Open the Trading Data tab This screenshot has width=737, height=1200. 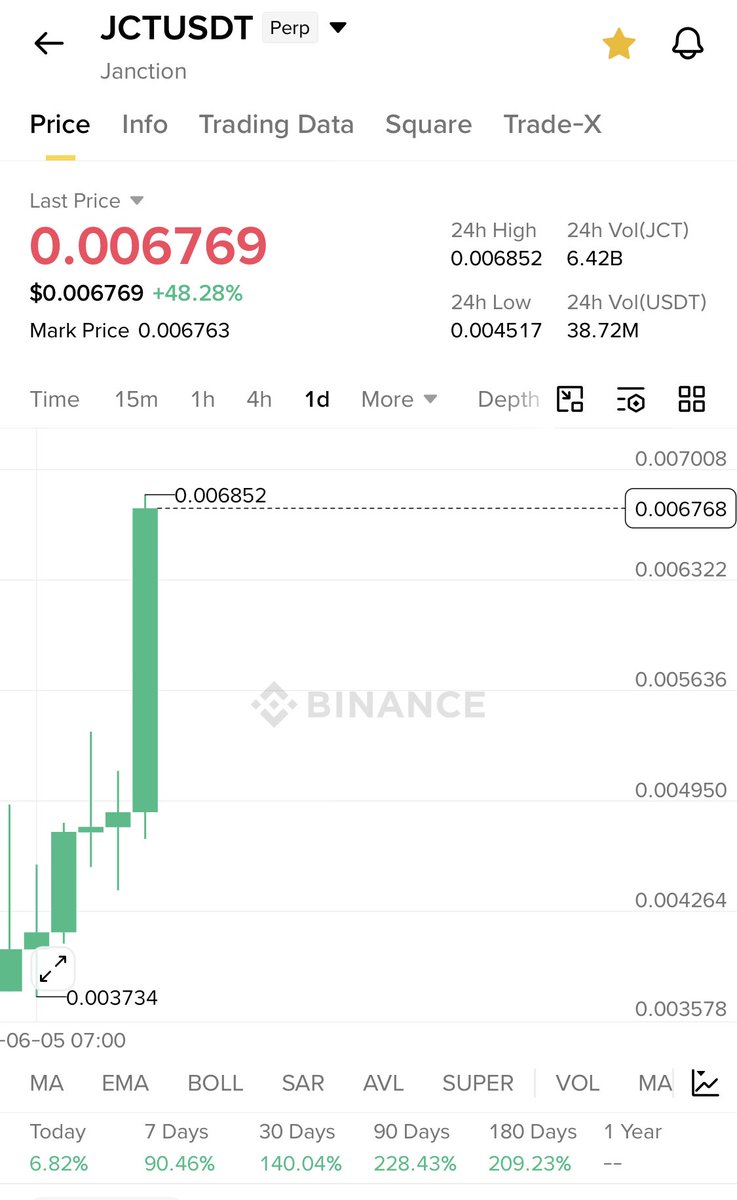point(276,124)
